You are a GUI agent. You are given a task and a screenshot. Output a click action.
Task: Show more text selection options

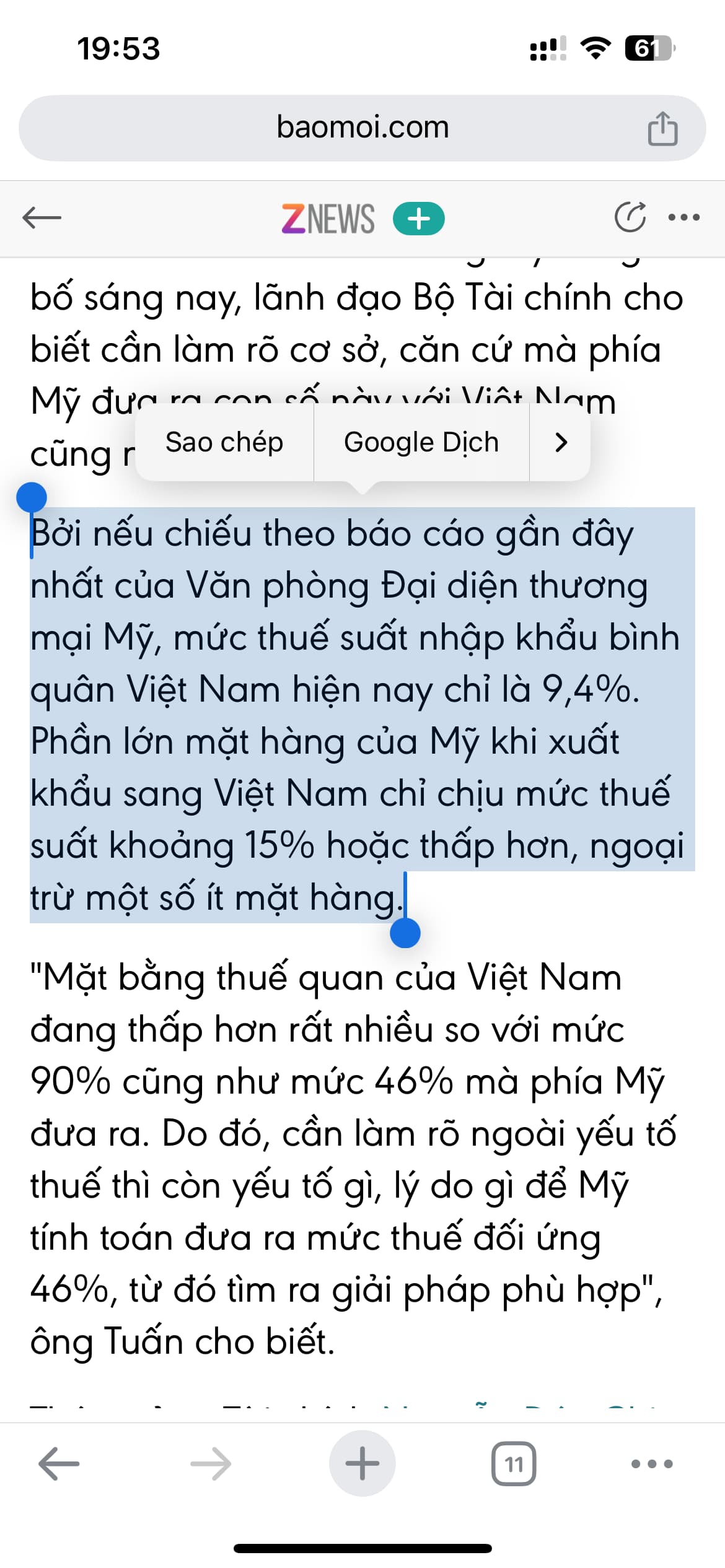click(561, 442)
